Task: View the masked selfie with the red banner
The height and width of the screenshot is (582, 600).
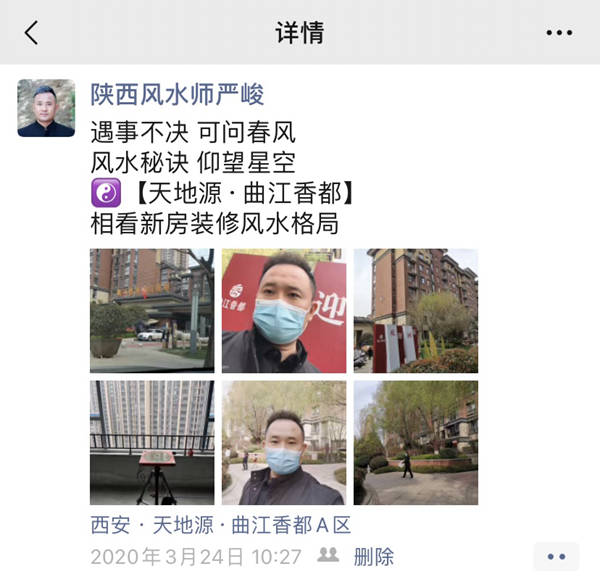Action: [x=283, y=311]
